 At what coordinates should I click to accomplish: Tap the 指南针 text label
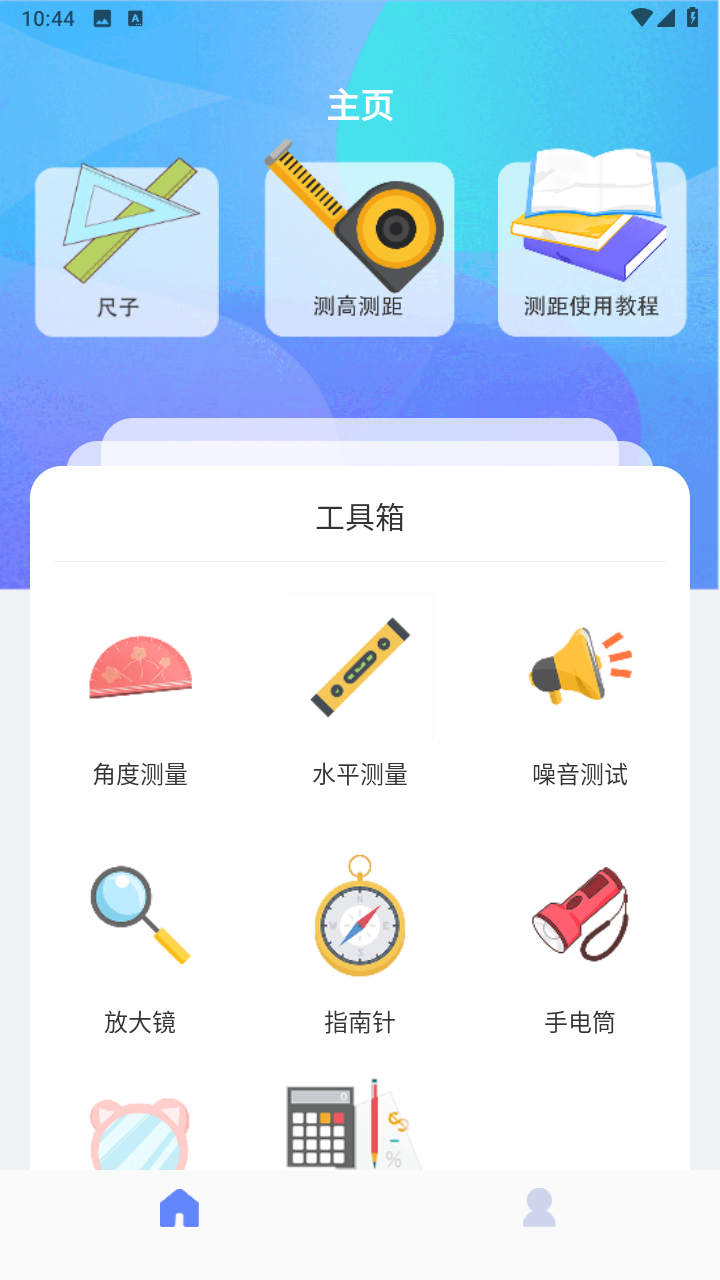tap(360, 1022)
